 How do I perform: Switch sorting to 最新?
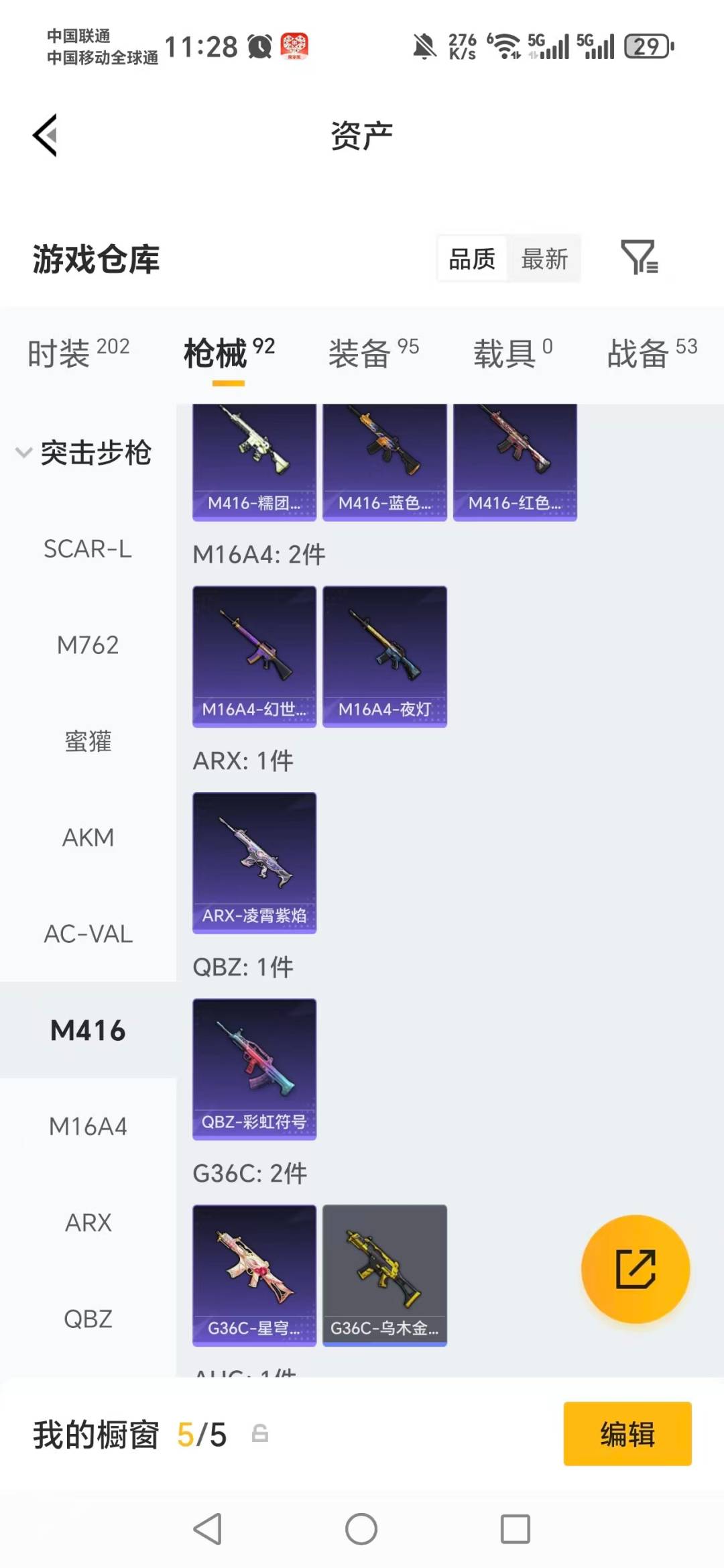tap(546, 258)
